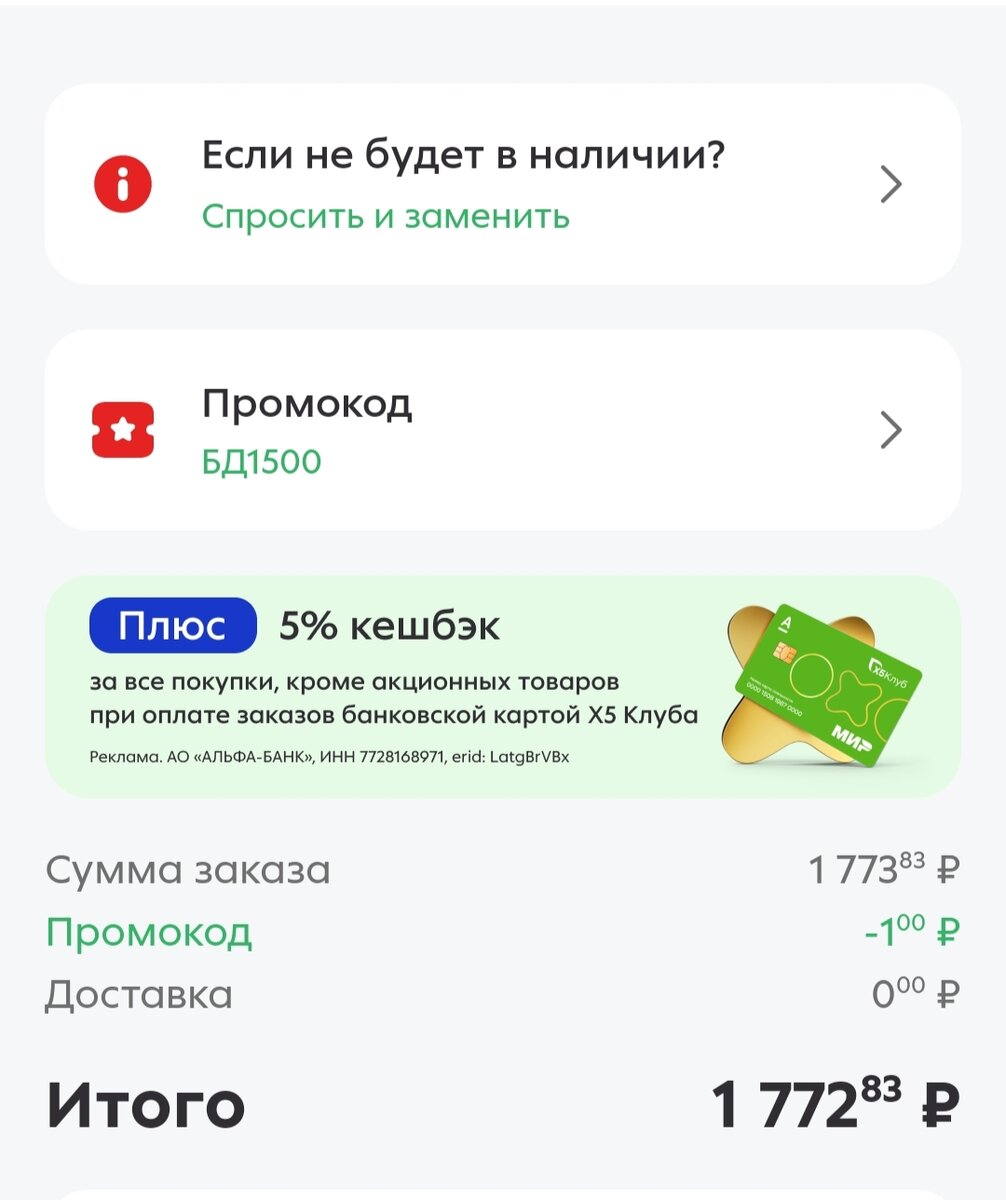Tap the «Доставка» delivery cost row
Screen dimensions: 1006x1200
pos(138,993)
